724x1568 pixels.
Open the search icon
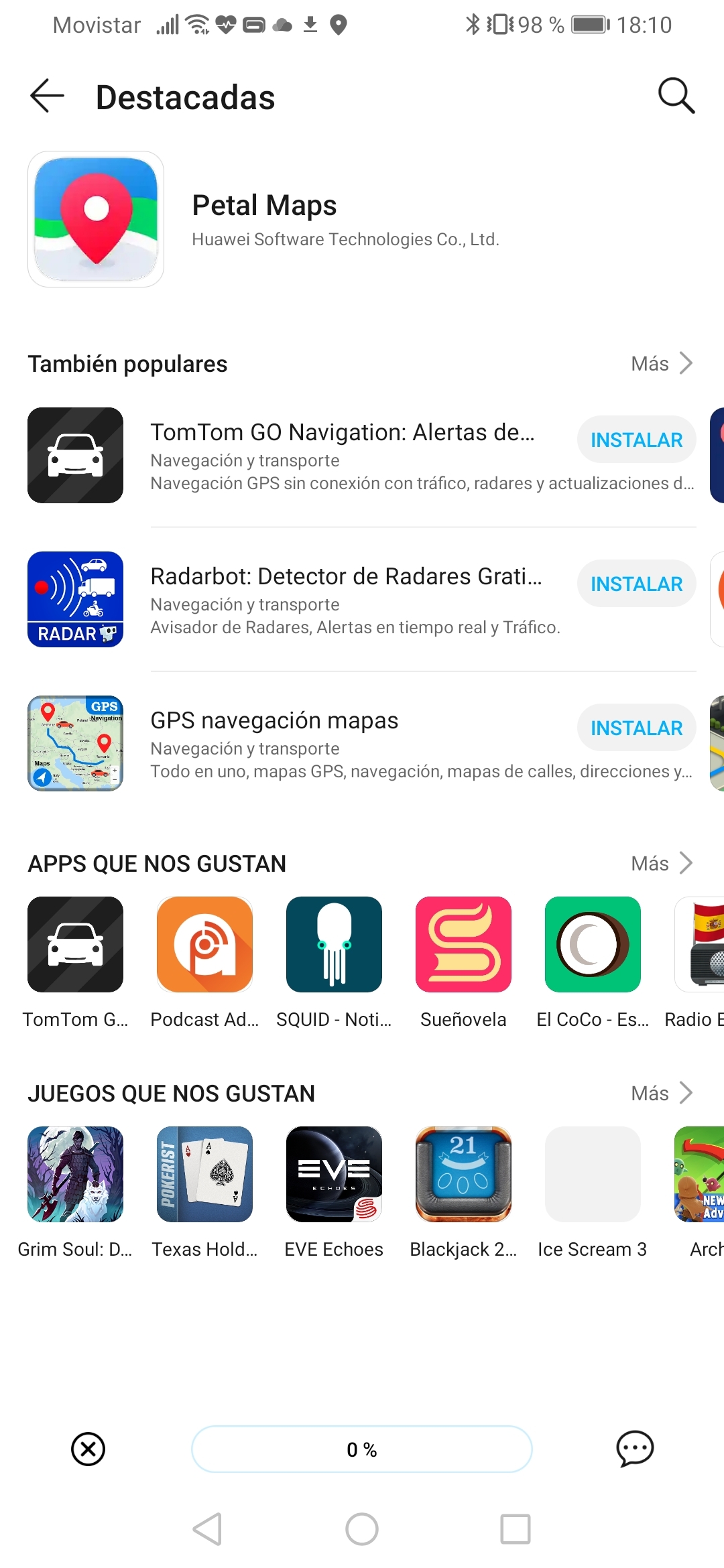pyautogui.click(x=676, y=96)
